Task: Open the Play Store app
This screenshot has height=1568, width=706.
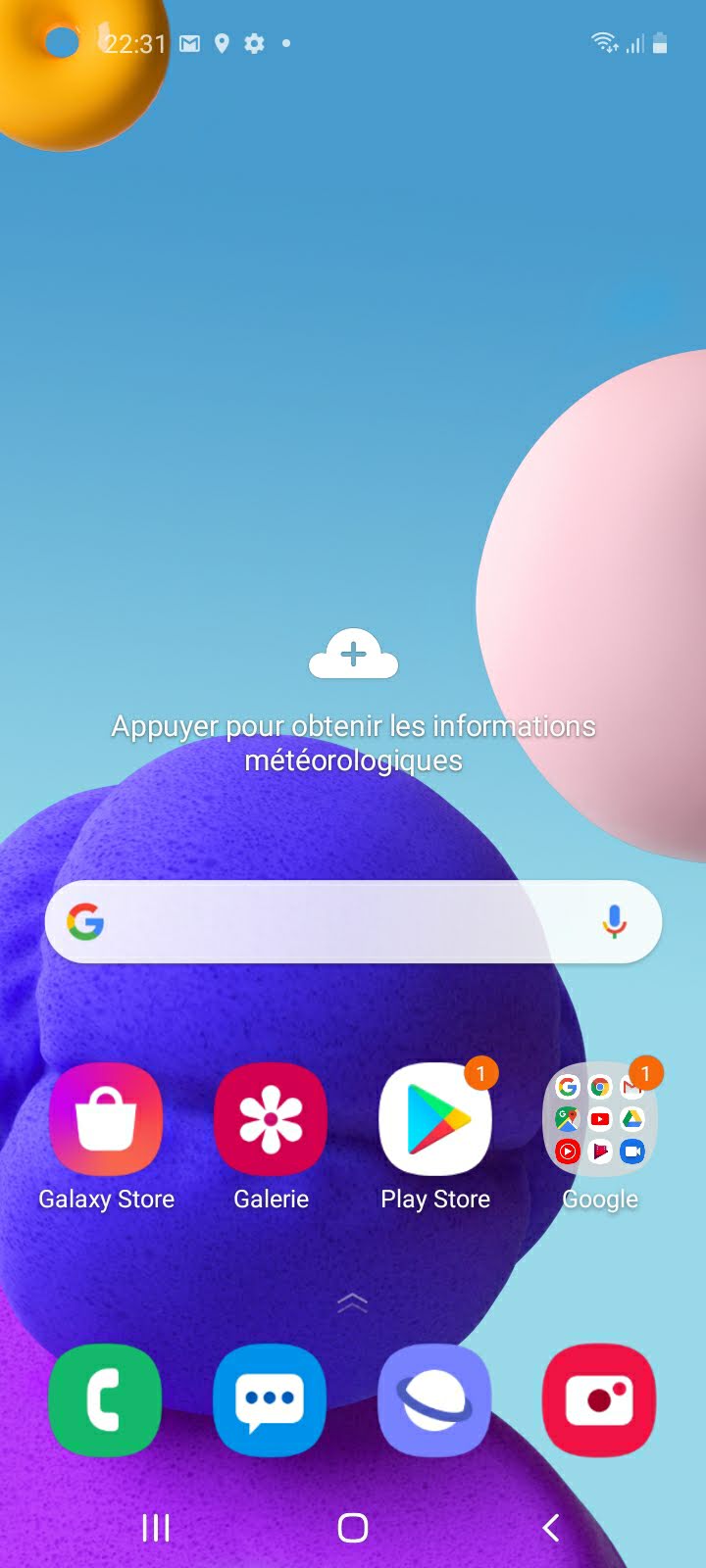Action: click(x=435, y=1119)
